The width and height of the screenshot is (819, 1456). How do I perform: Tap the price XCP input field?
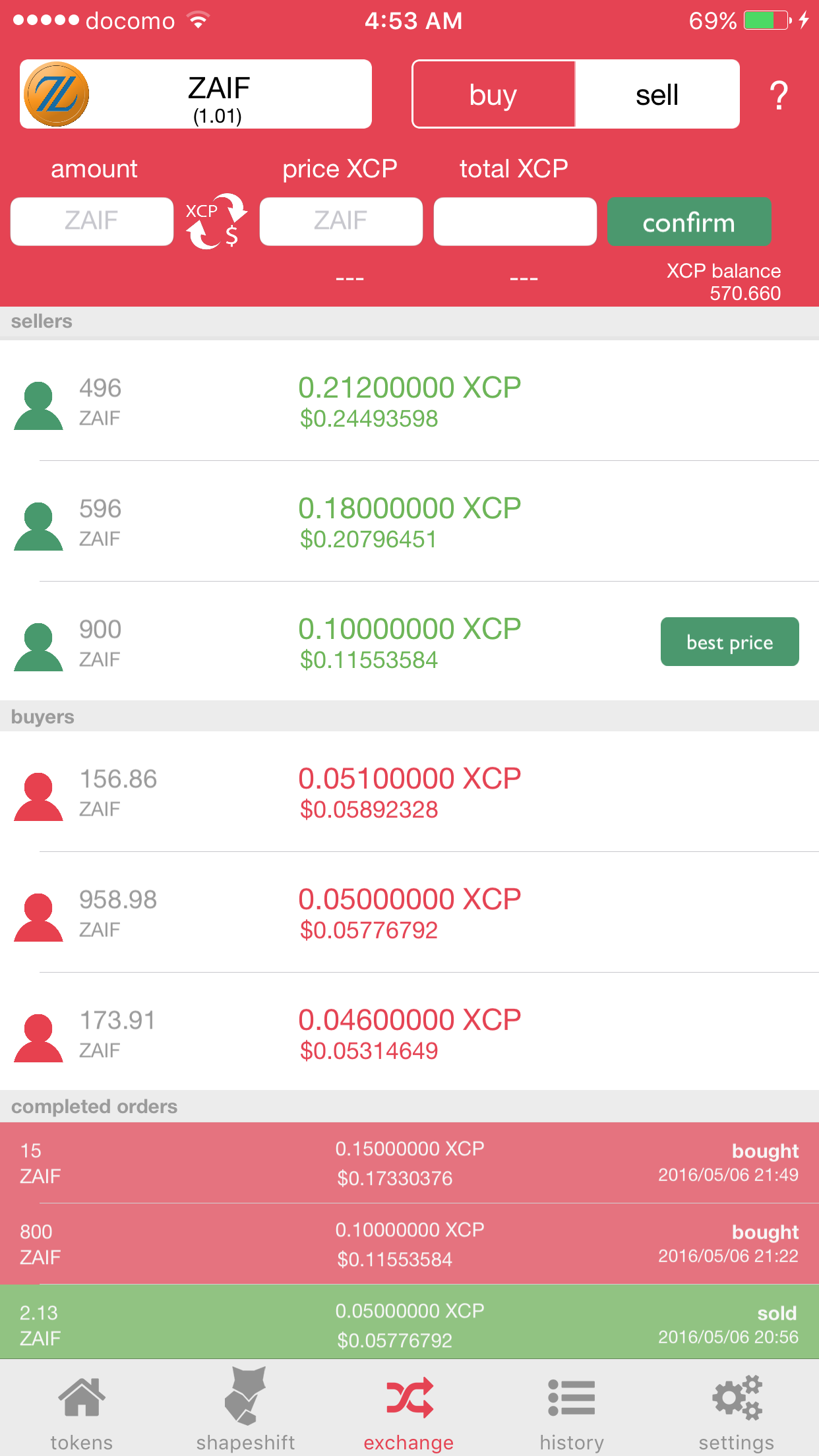[x=341, y=222]
